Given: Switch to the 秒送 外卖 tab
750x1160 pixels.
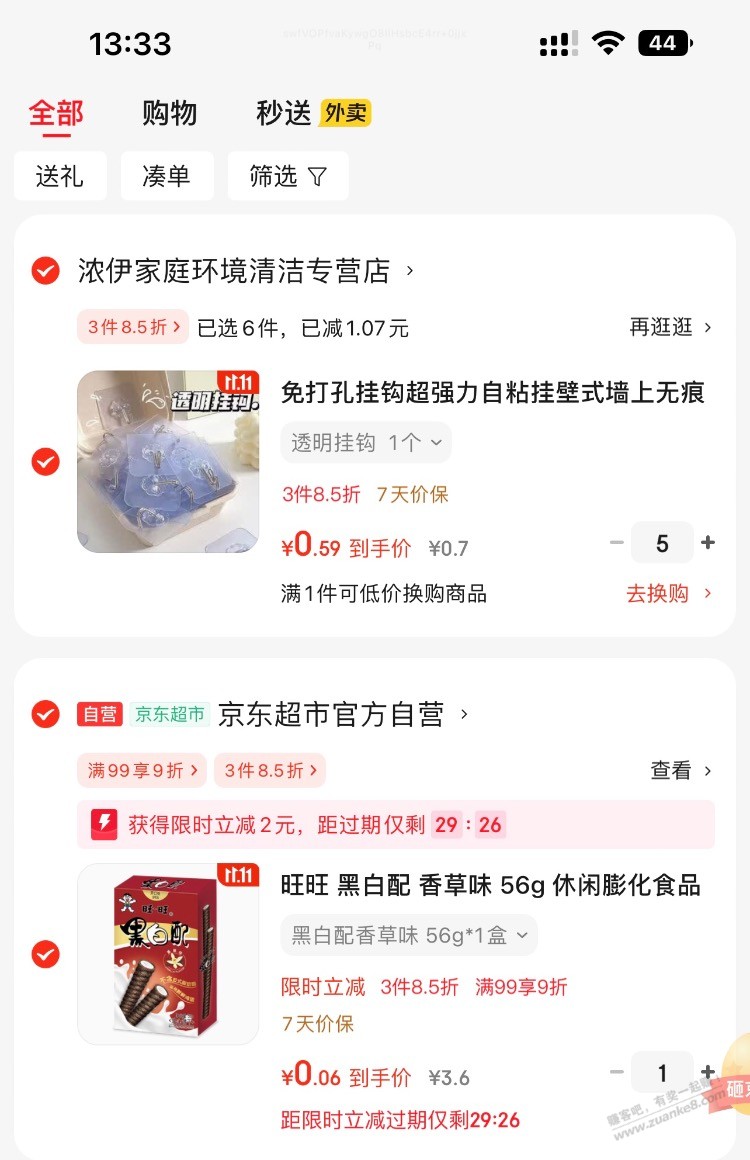Looking at the screenshot, I should pyautogui.click(x=313, y=113).
